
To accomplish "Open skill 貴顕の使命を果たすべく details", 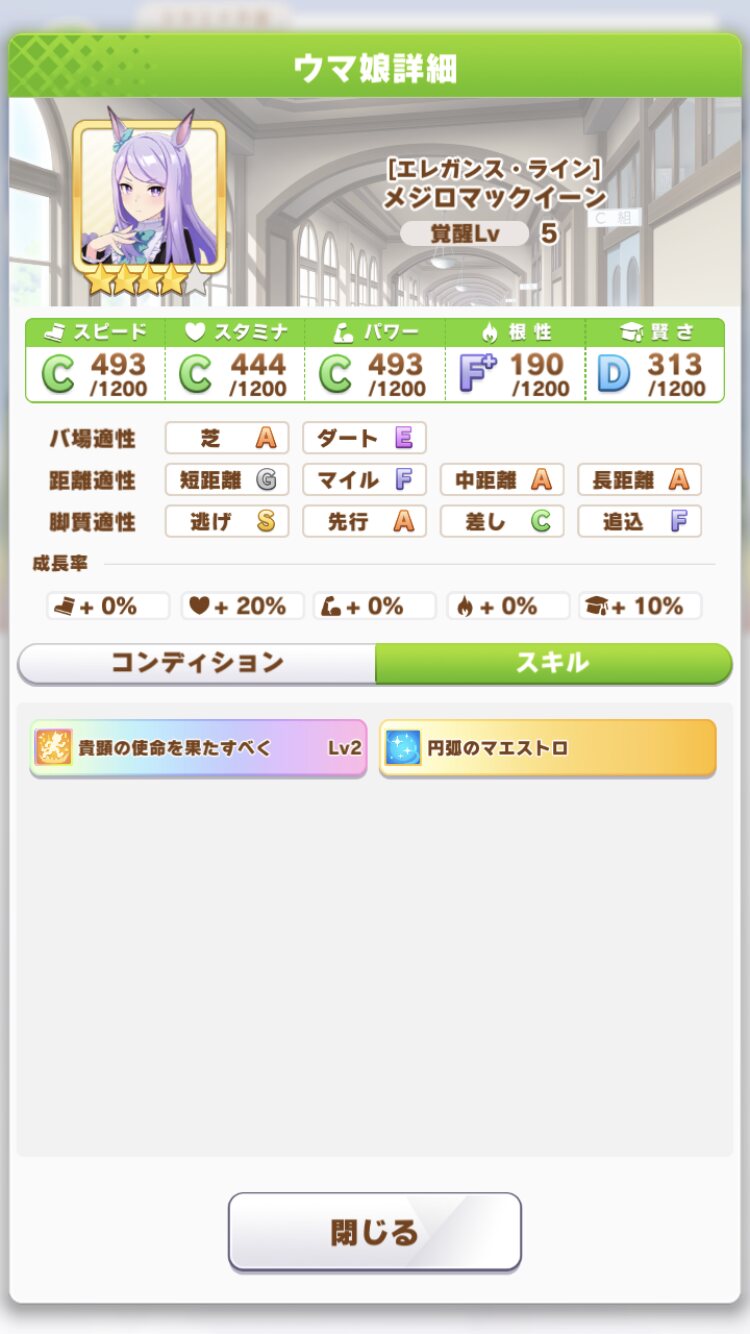I will click(x=198, y=747).
